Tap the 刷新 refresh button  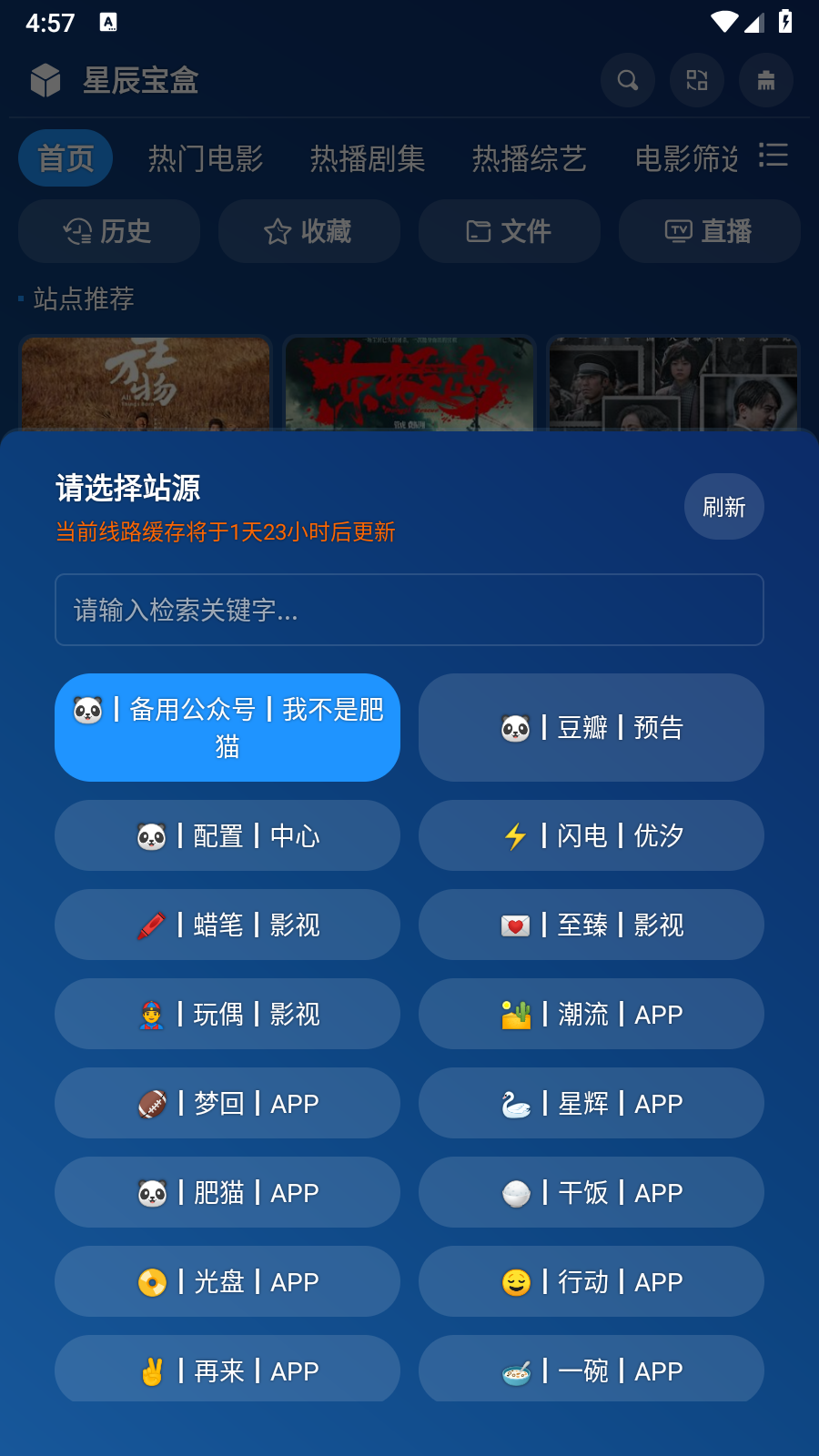click(723, 507)
